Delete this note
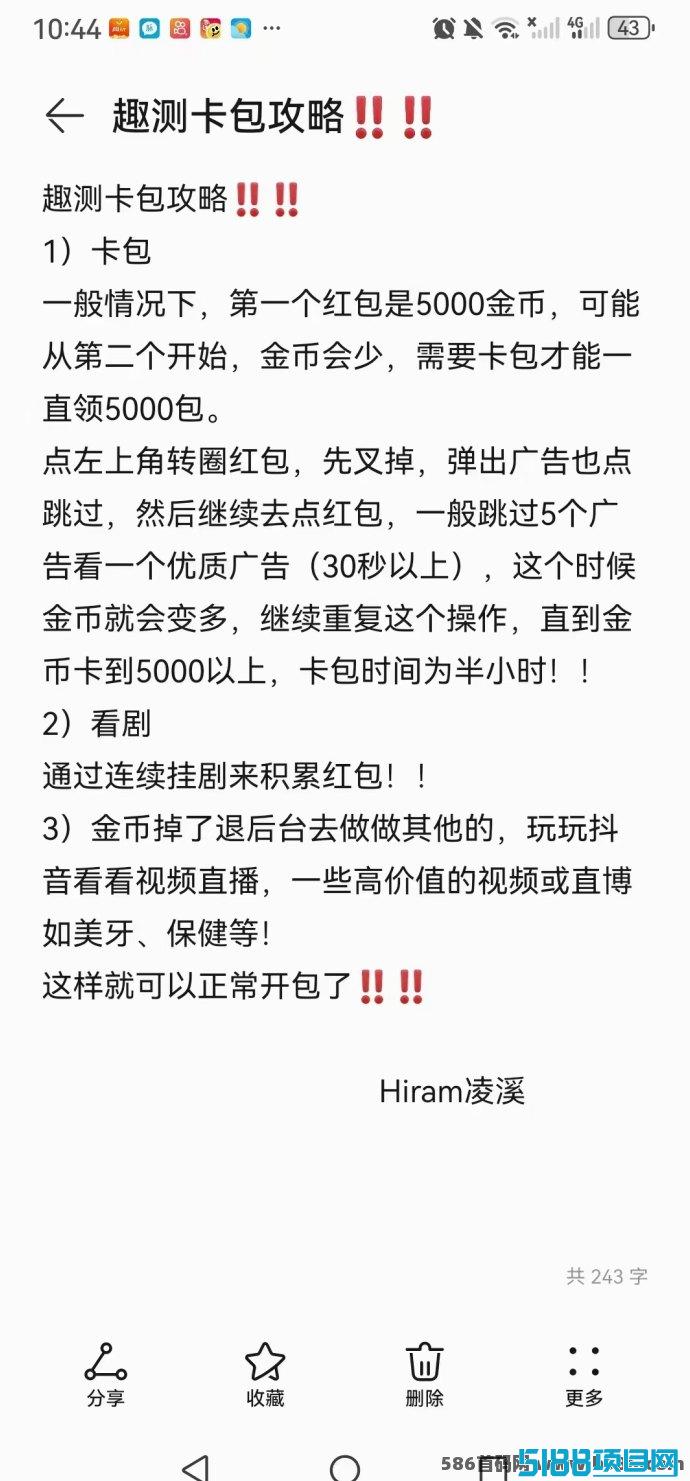The height and width of the screenshot is (1481, 690). point(424,1375)
